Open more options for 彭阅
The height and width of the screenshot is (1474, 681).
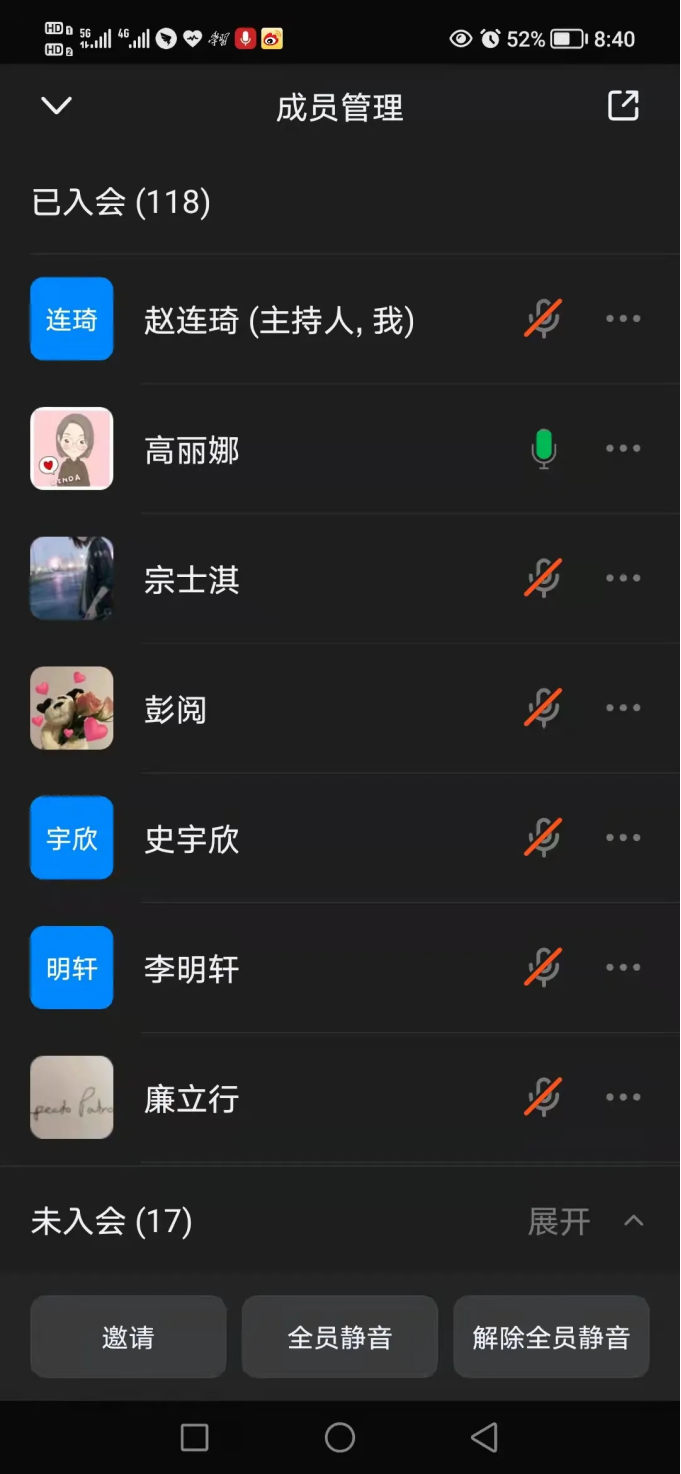pyautogui.click(x=623, y=708)
